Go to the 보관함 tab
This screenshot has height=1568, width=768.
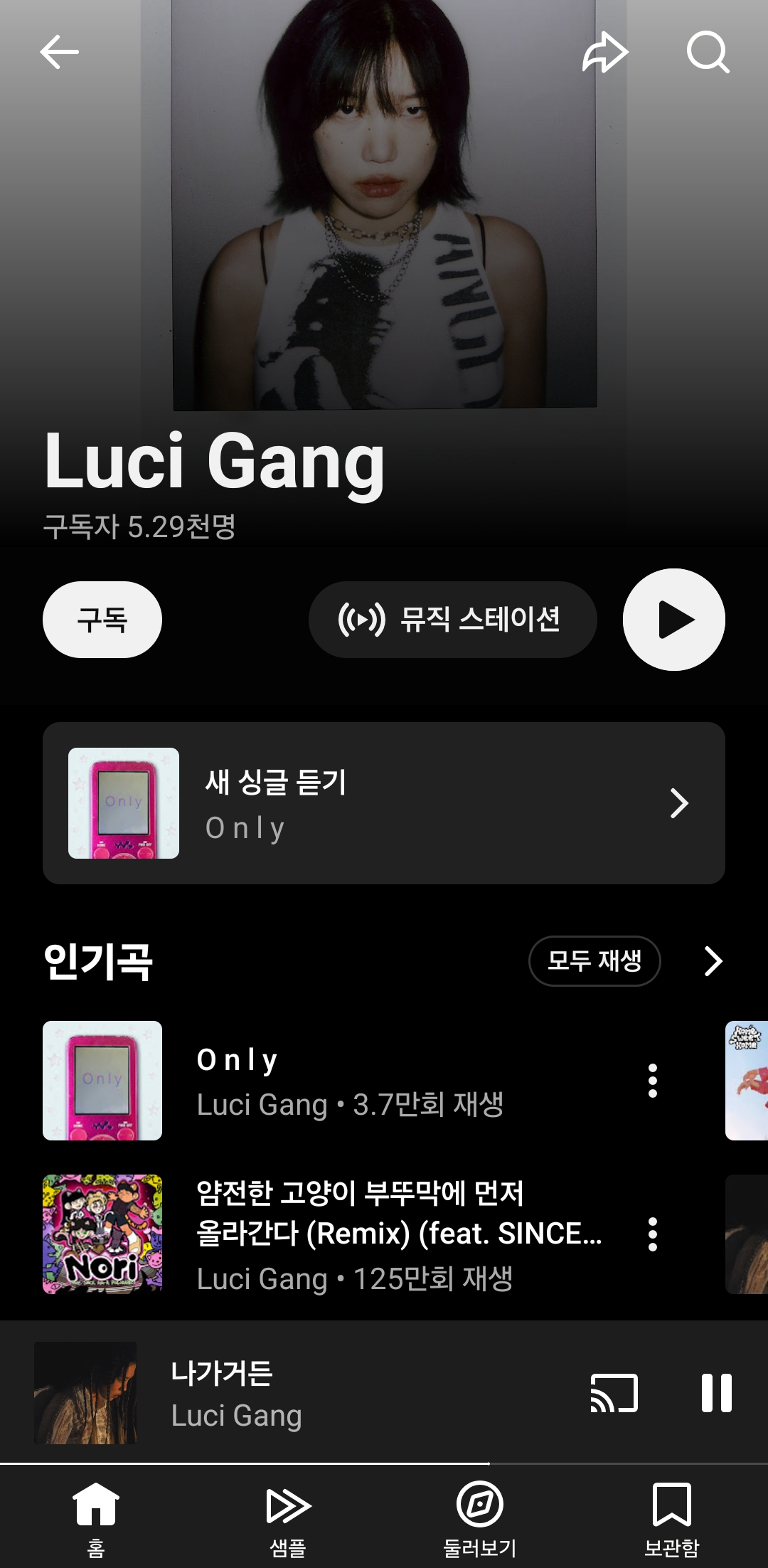(x=672, y=1517)
